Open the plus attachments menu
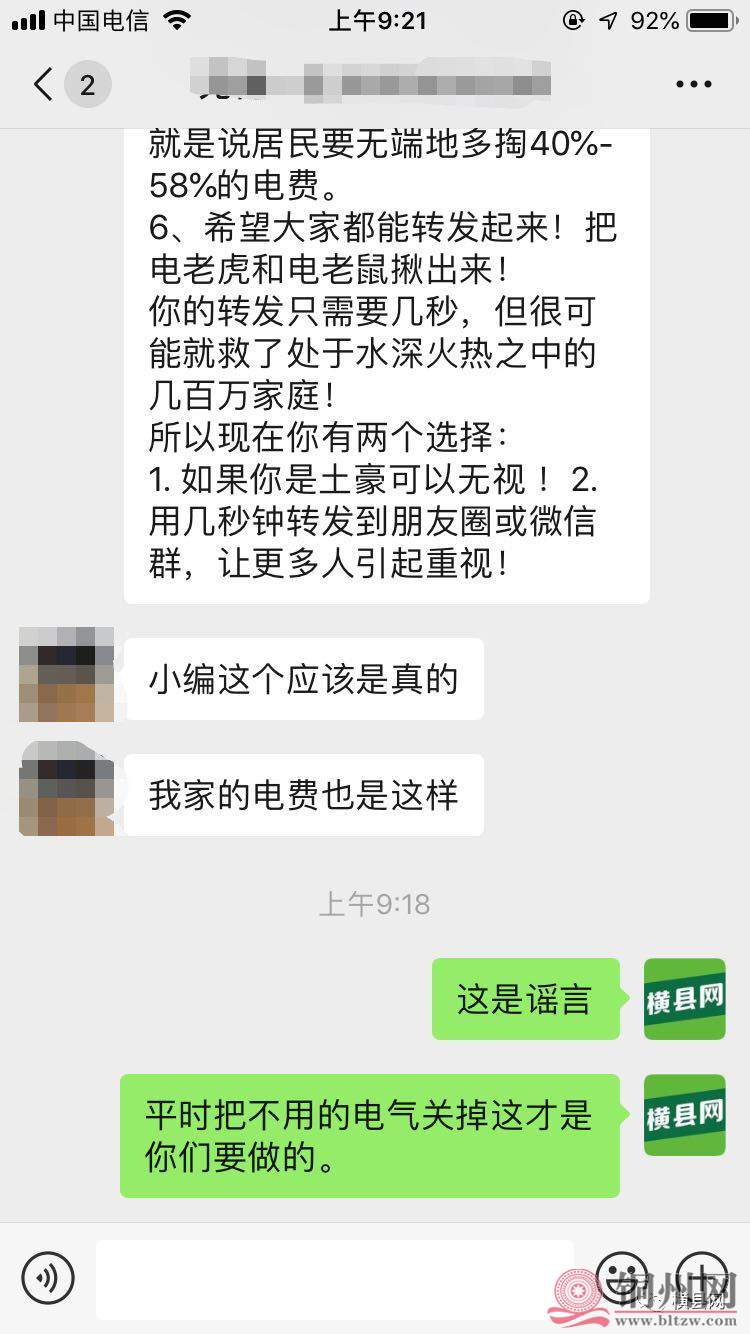Screen dimensions: 750x1334 pyautogui.click(x=702, y=1277)
